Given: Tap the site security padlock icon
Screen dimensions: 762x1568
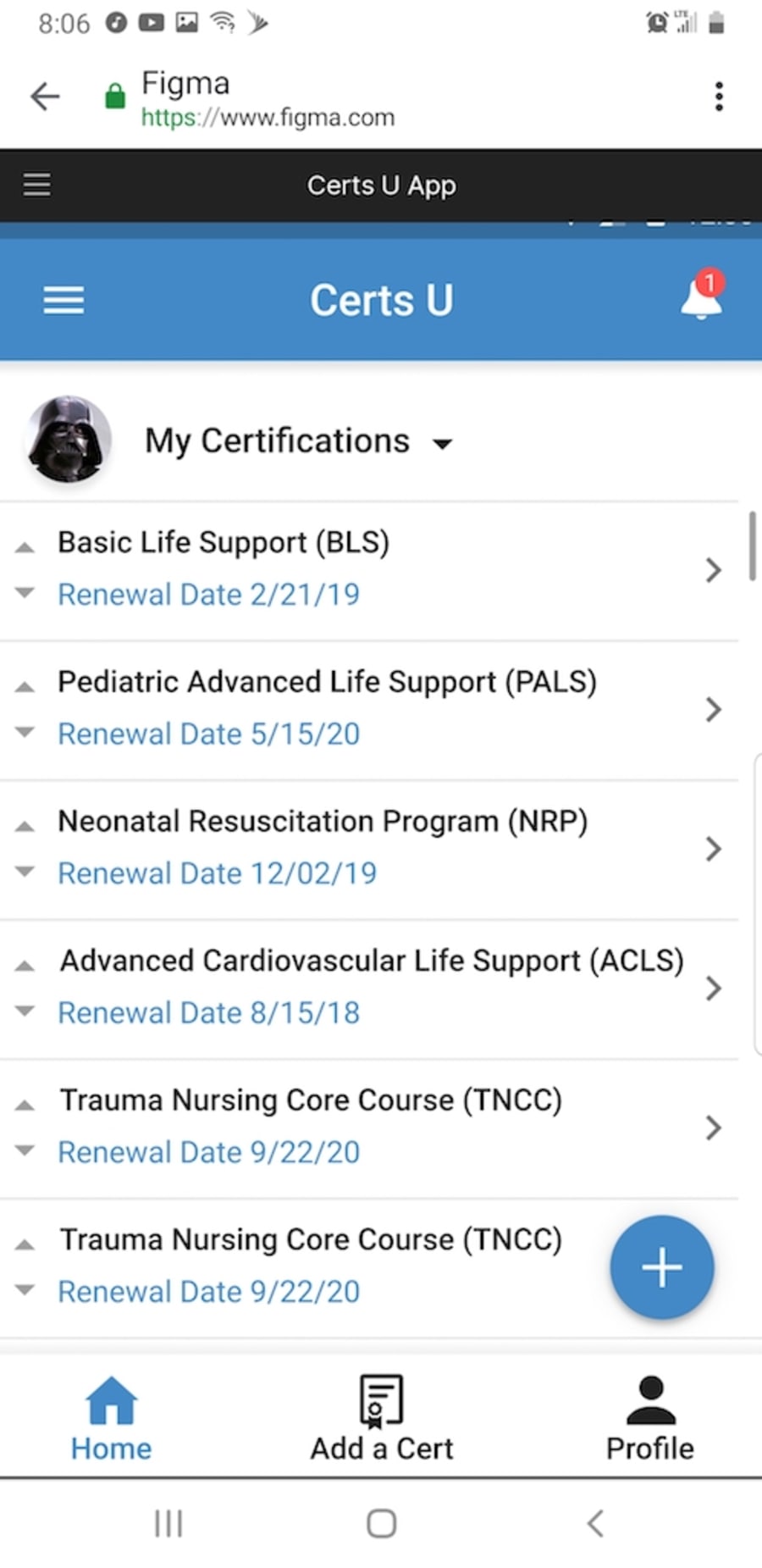Looking at the screenshot, I should coord(113,96).
